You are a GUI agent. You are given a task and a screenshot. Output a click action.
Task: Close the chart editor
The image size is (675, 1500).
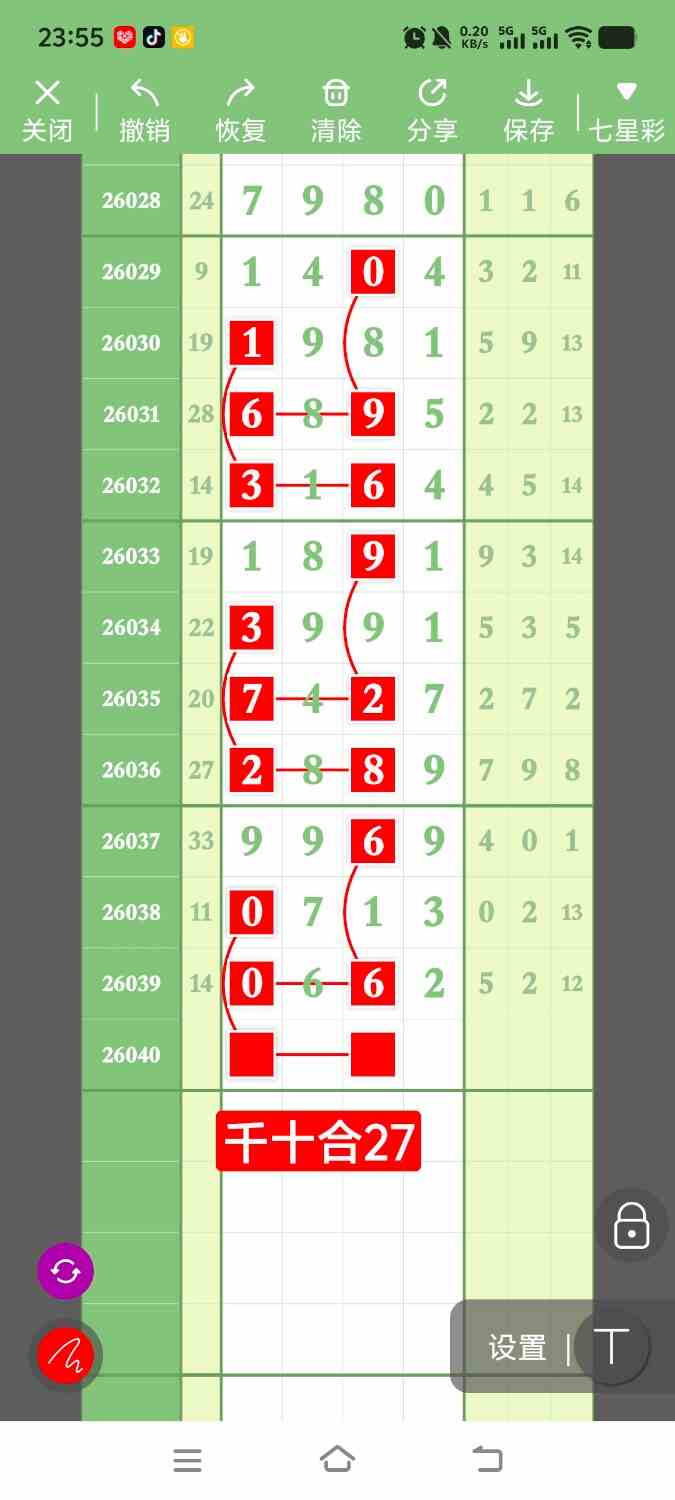pos(47,110)
